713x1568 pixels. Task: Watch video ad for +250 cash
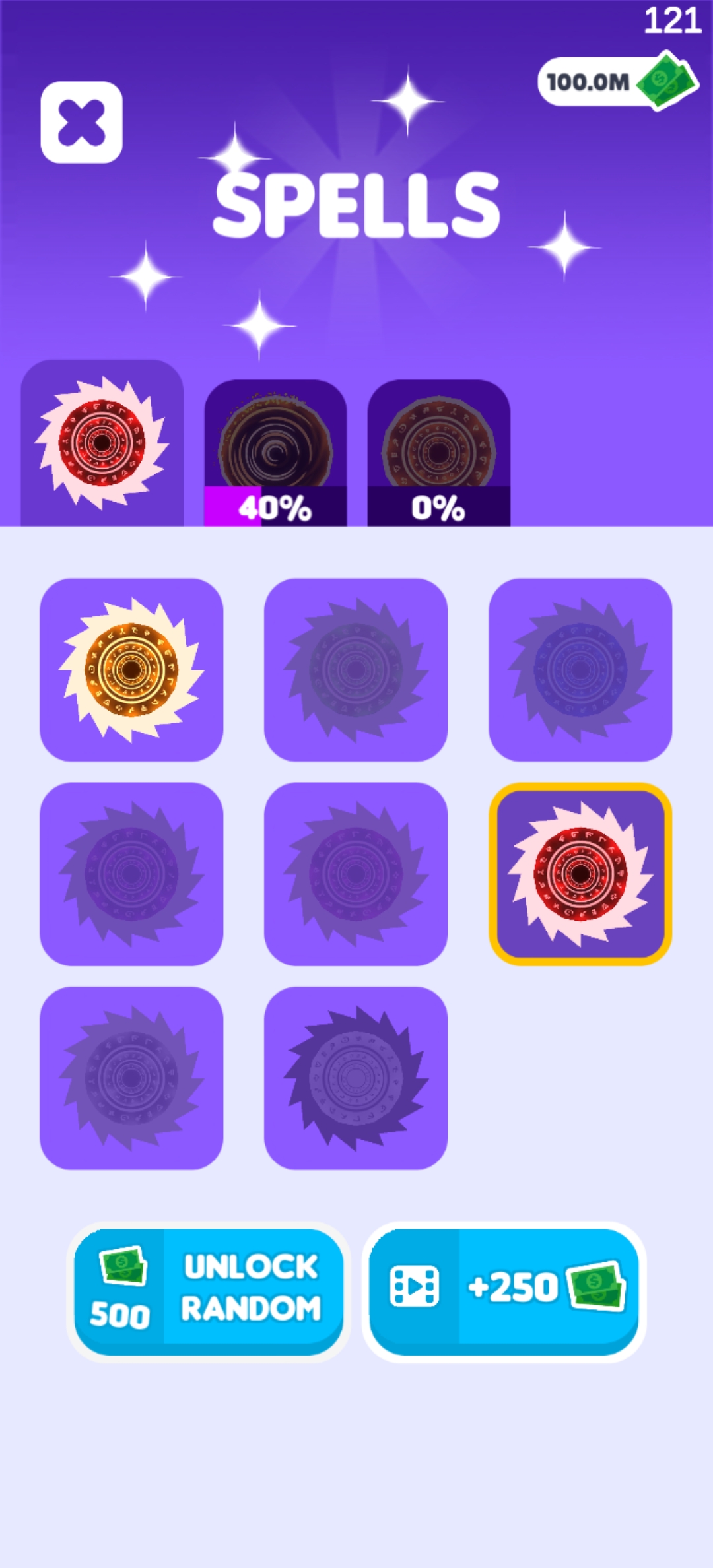(x=504, y=1291)
